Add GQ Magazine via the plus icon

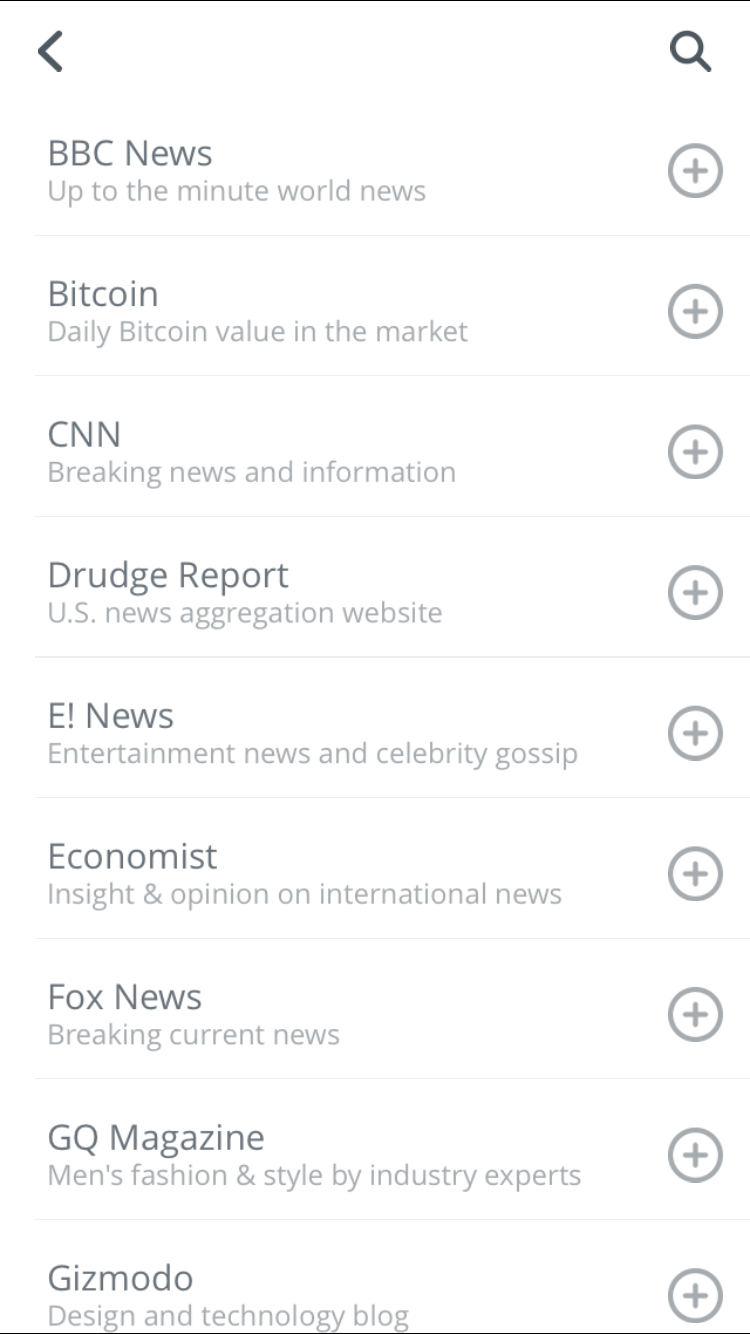tap(695, 1155)
